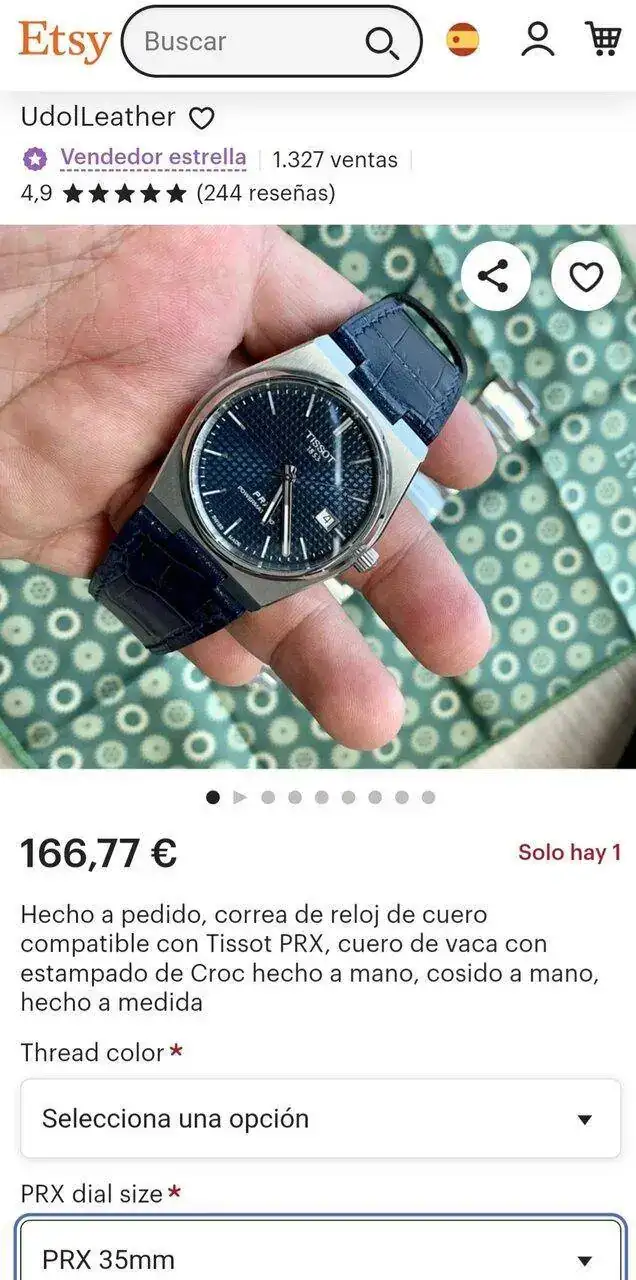Open the Vendedor estrella link
636x1280 pixels.
tap(153, 158)
